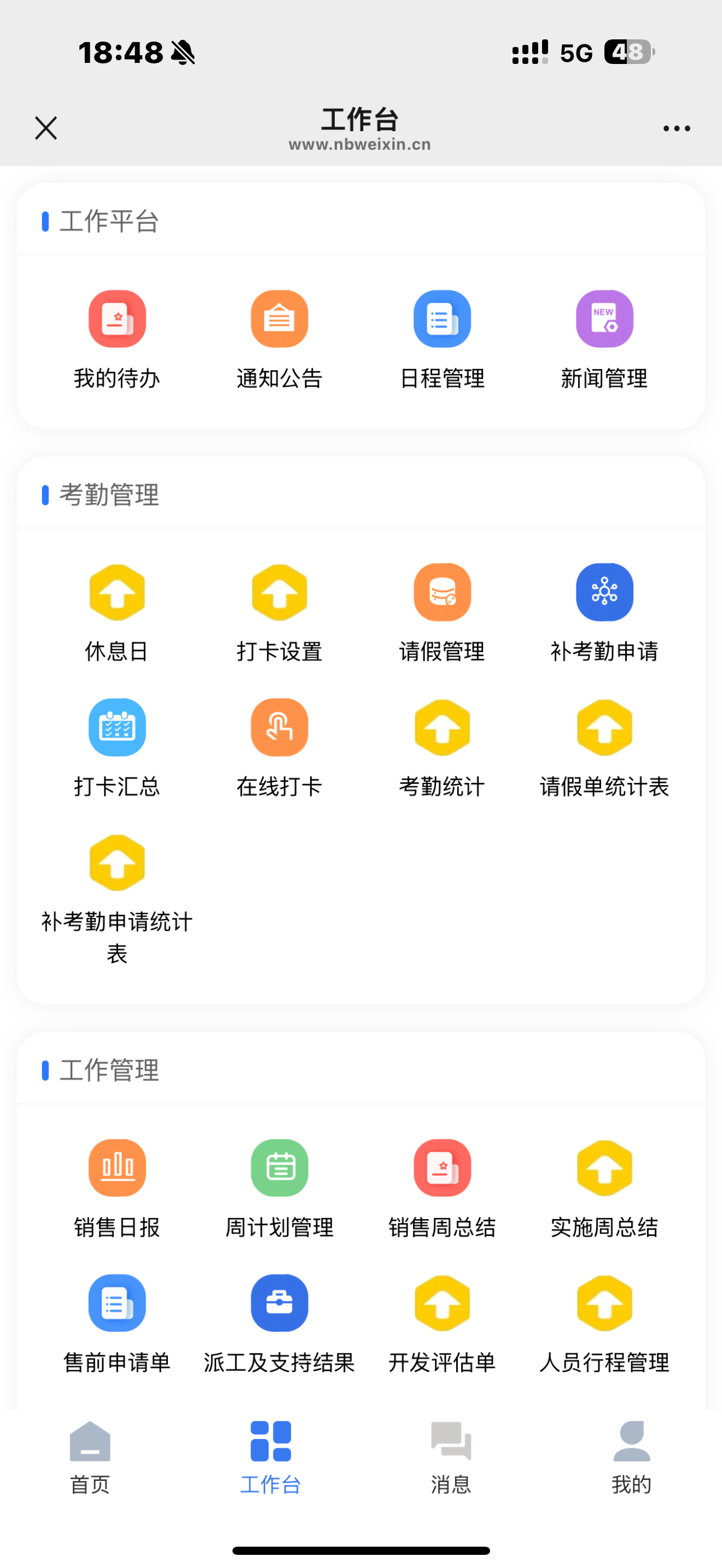Open the three-dot overflow menu
This screenshot has width=722, height=1568.
(677, 128)
